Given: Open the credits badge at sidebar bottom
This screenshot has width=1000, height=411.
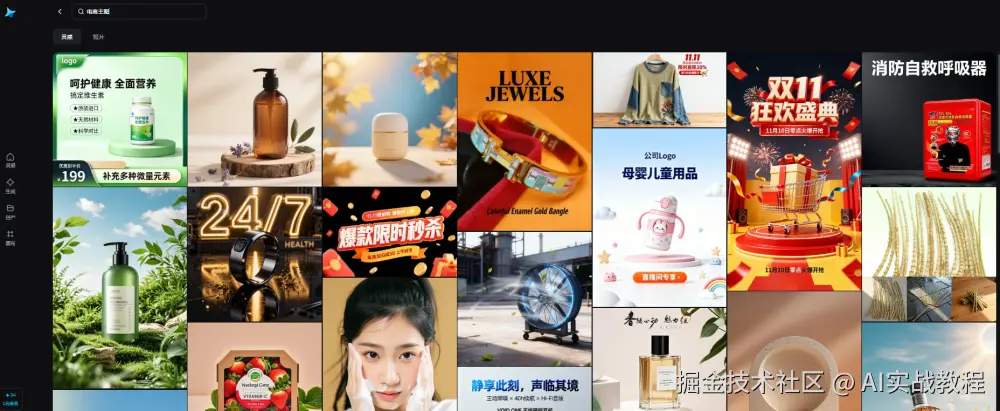Looking at the screenshot, I should 10,397.
